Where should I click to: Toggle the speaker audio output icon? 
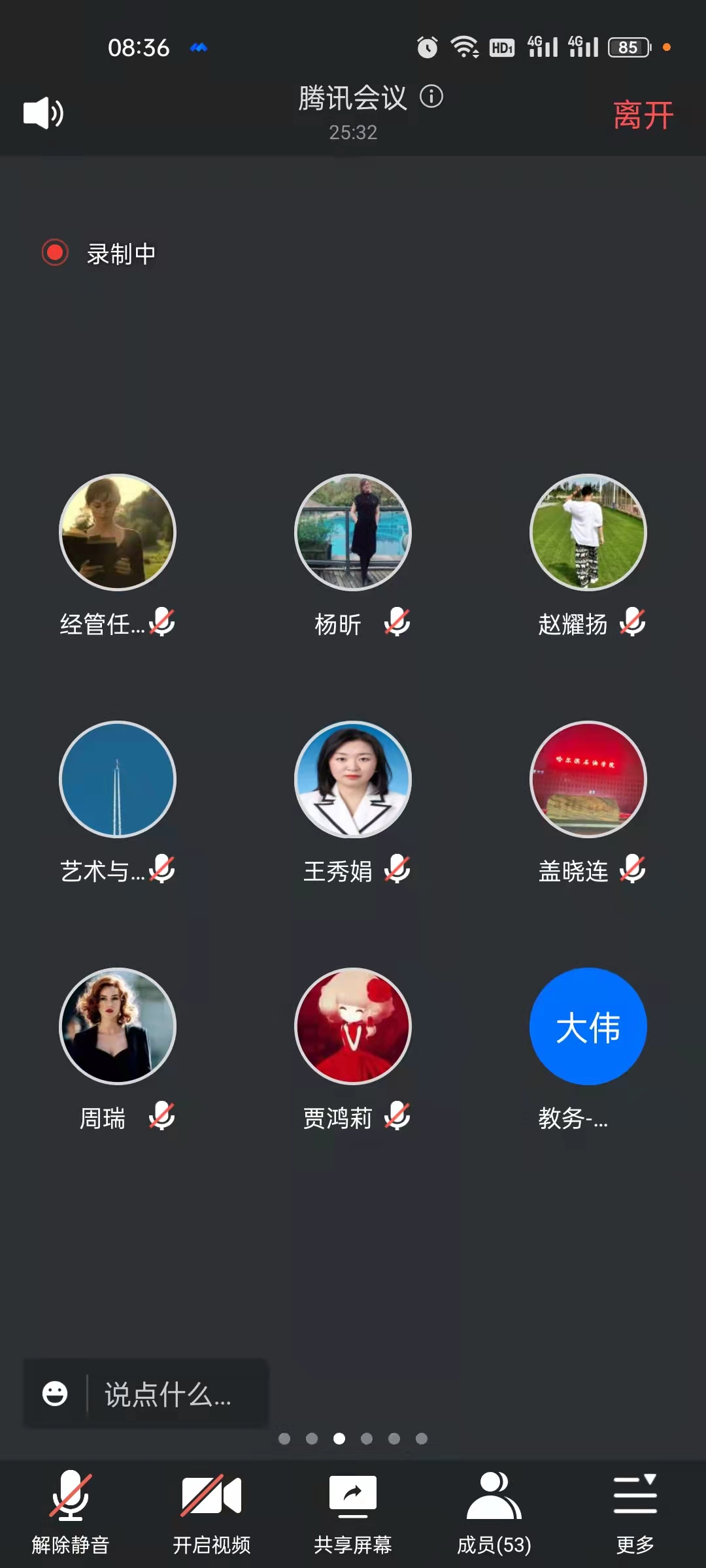[x=43, y=113]
